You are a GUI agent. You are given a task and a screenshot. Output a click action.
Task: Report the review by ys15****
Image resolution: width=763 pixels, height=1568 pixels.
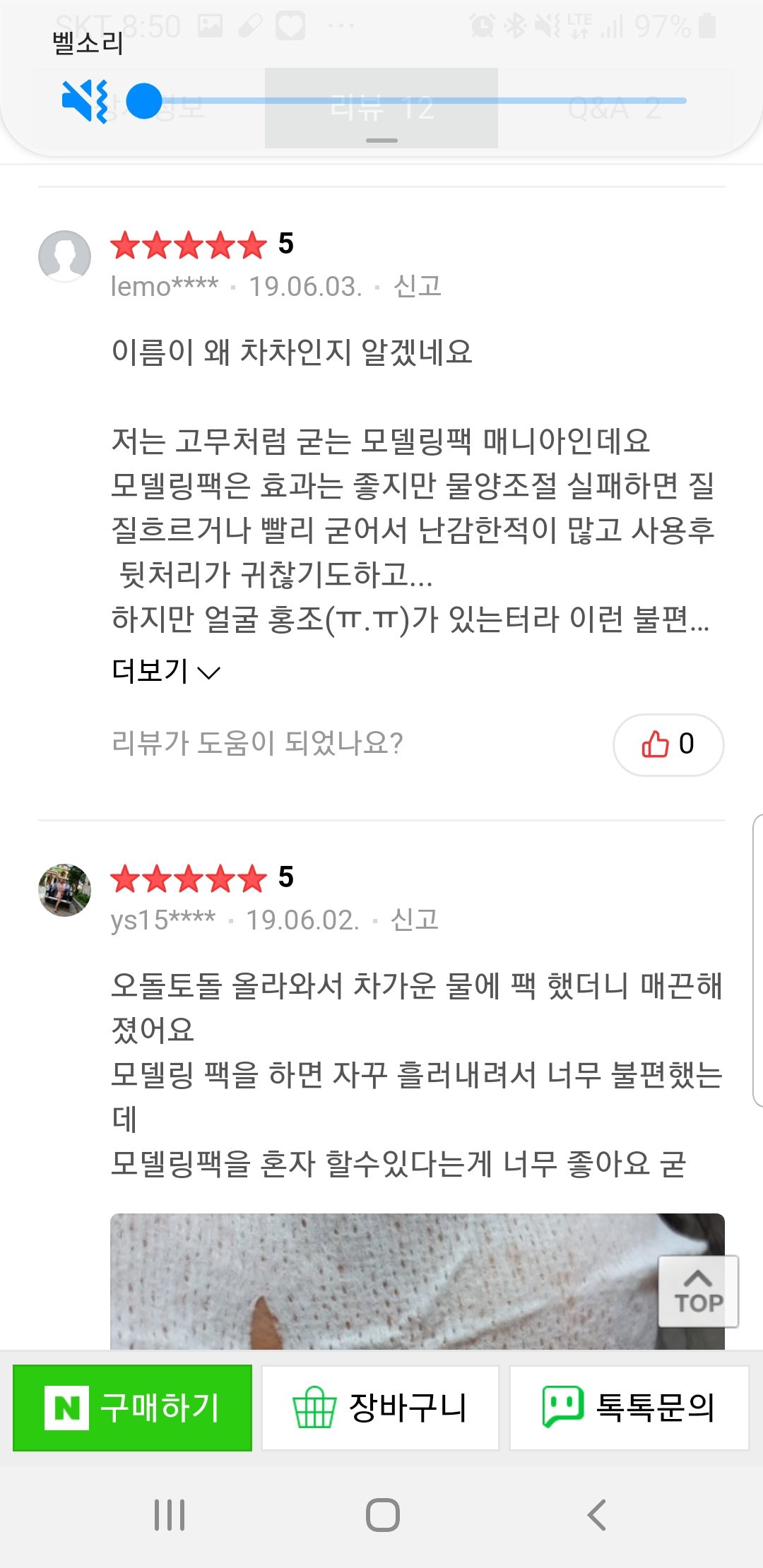(414, 920)
